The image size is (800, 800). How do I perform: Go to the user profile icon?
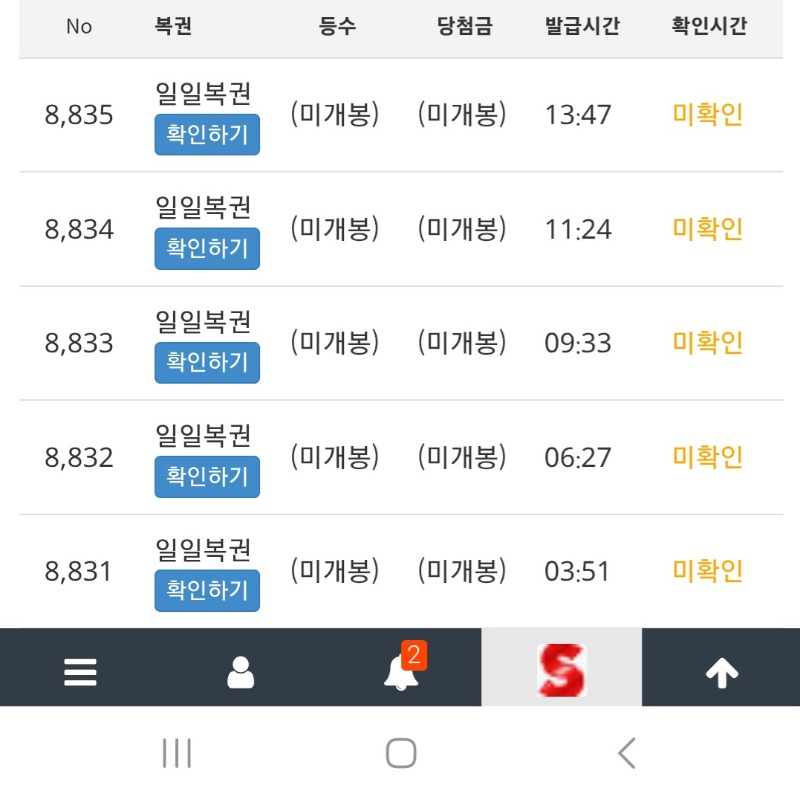[x=240, y=673]
